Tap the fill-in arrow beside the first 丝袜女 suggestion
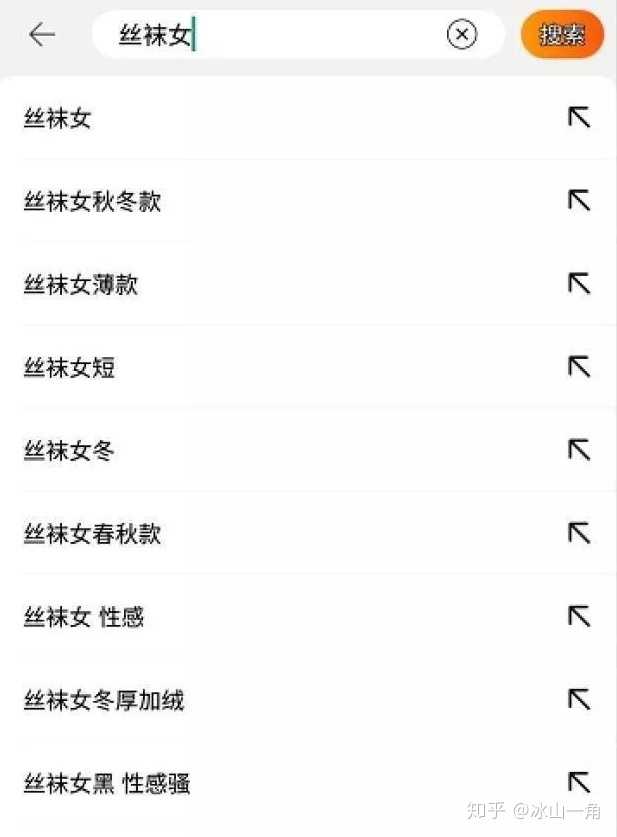This screenshot has width=617, height=837. coord(579,118)
